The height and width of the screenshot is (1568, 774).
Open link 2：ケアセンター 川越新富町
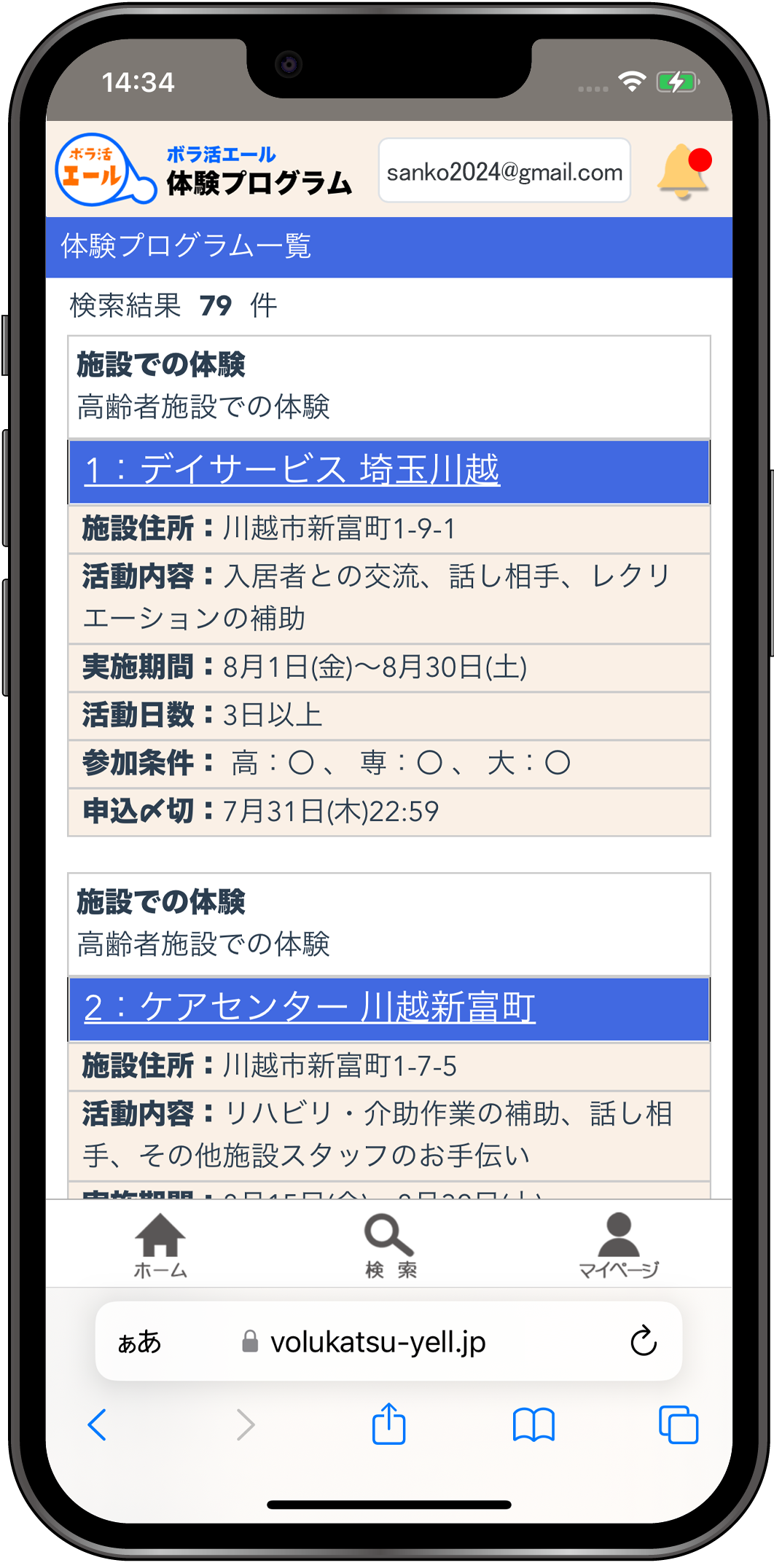[310, 1008]
